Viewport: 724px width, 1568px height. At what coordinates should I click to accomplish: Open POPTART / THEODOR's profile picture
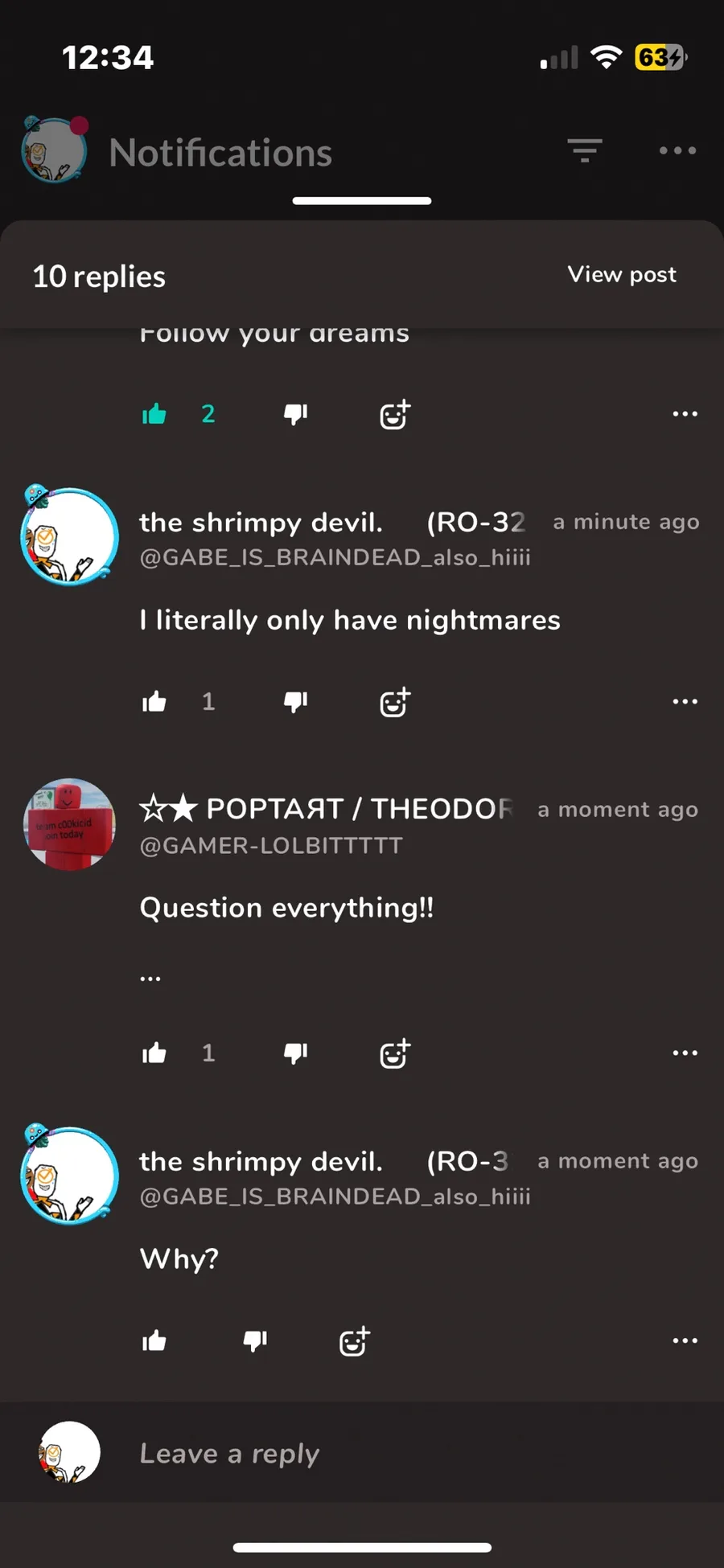[x=69, y=824]
